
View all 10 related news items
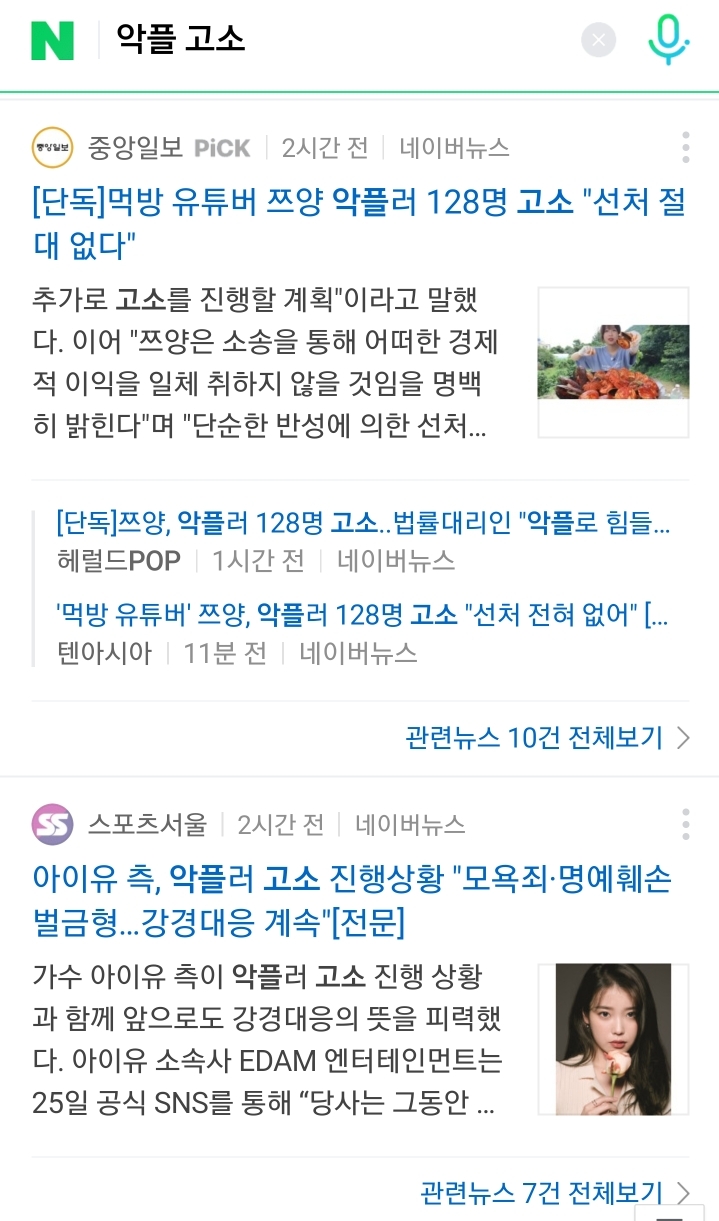coord(547,738)
